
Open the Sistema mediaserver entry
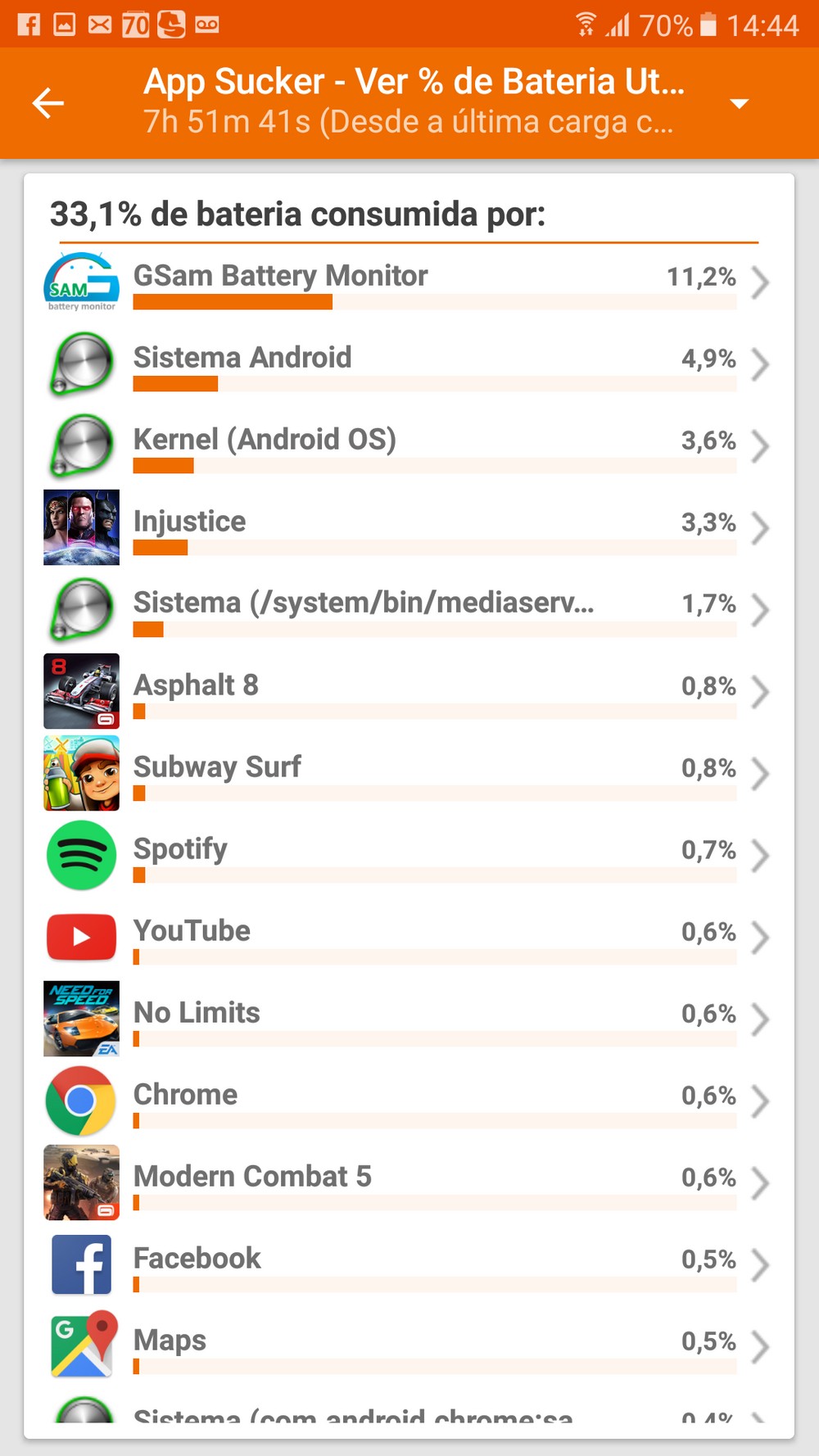click(409, 609)
